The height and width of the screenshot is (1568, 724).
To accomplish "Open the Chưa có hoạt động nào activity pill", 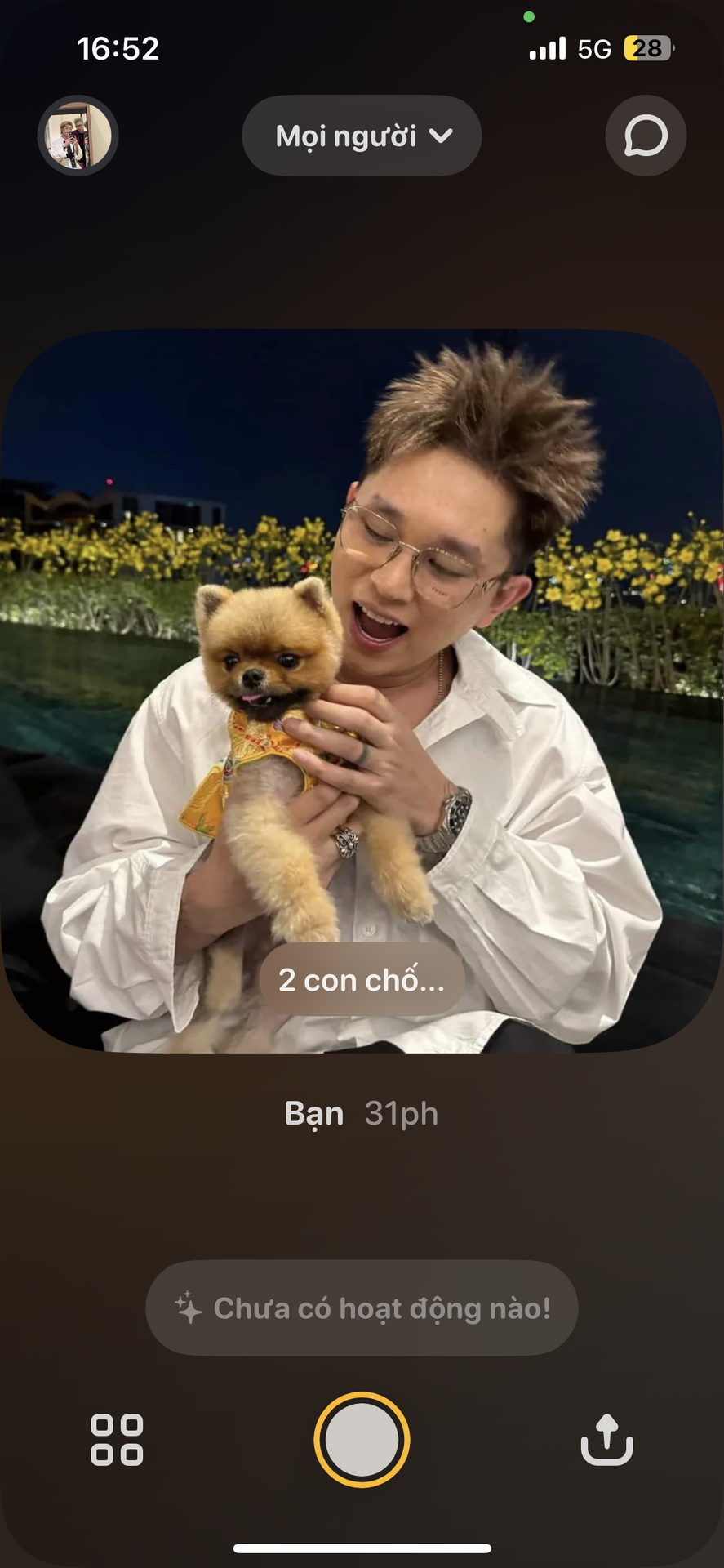I will pyautogui.click(x=362, y=1307).
